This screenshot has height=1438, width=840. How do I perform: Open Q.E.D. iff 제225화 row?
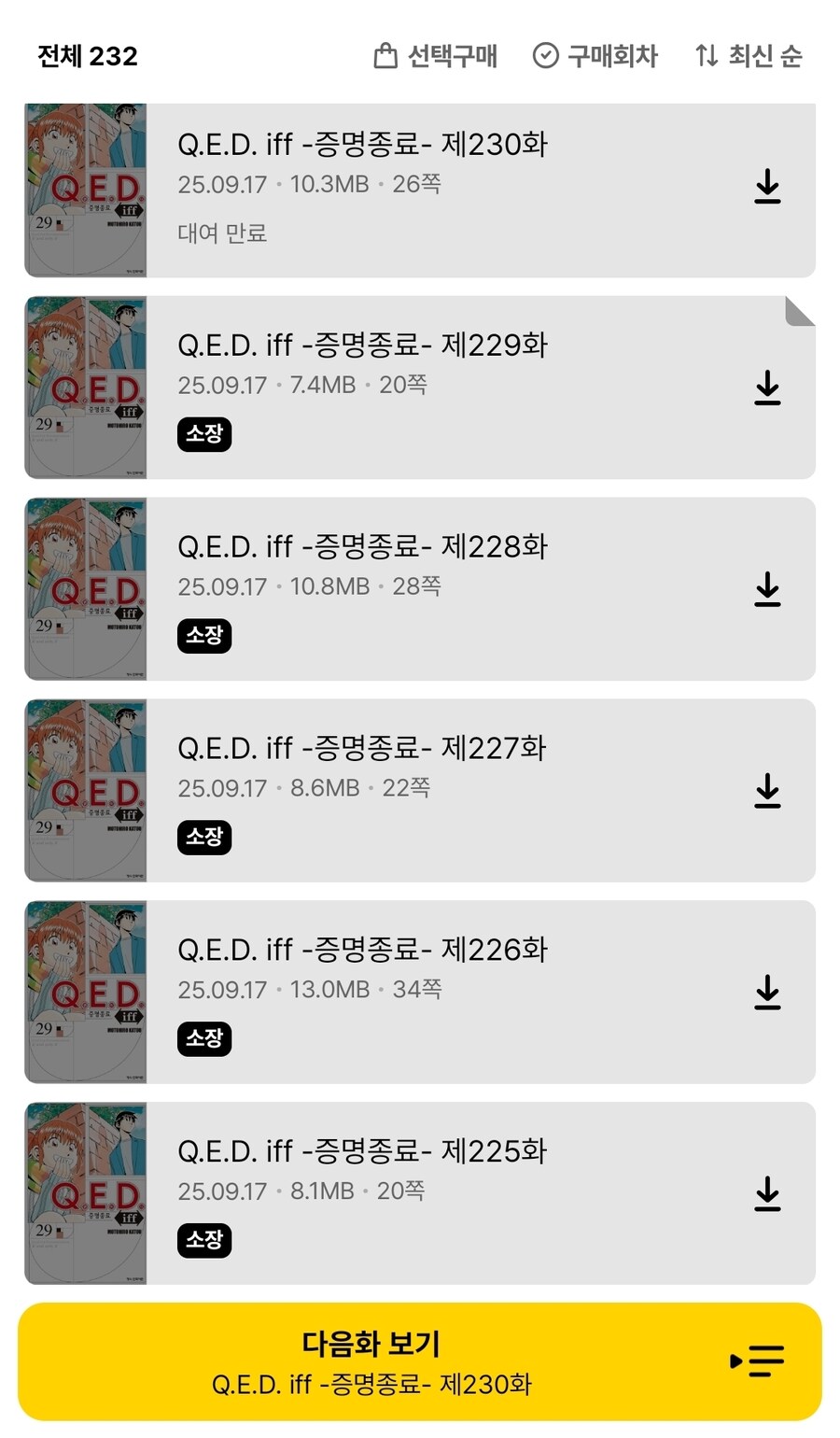[420, 1193]
